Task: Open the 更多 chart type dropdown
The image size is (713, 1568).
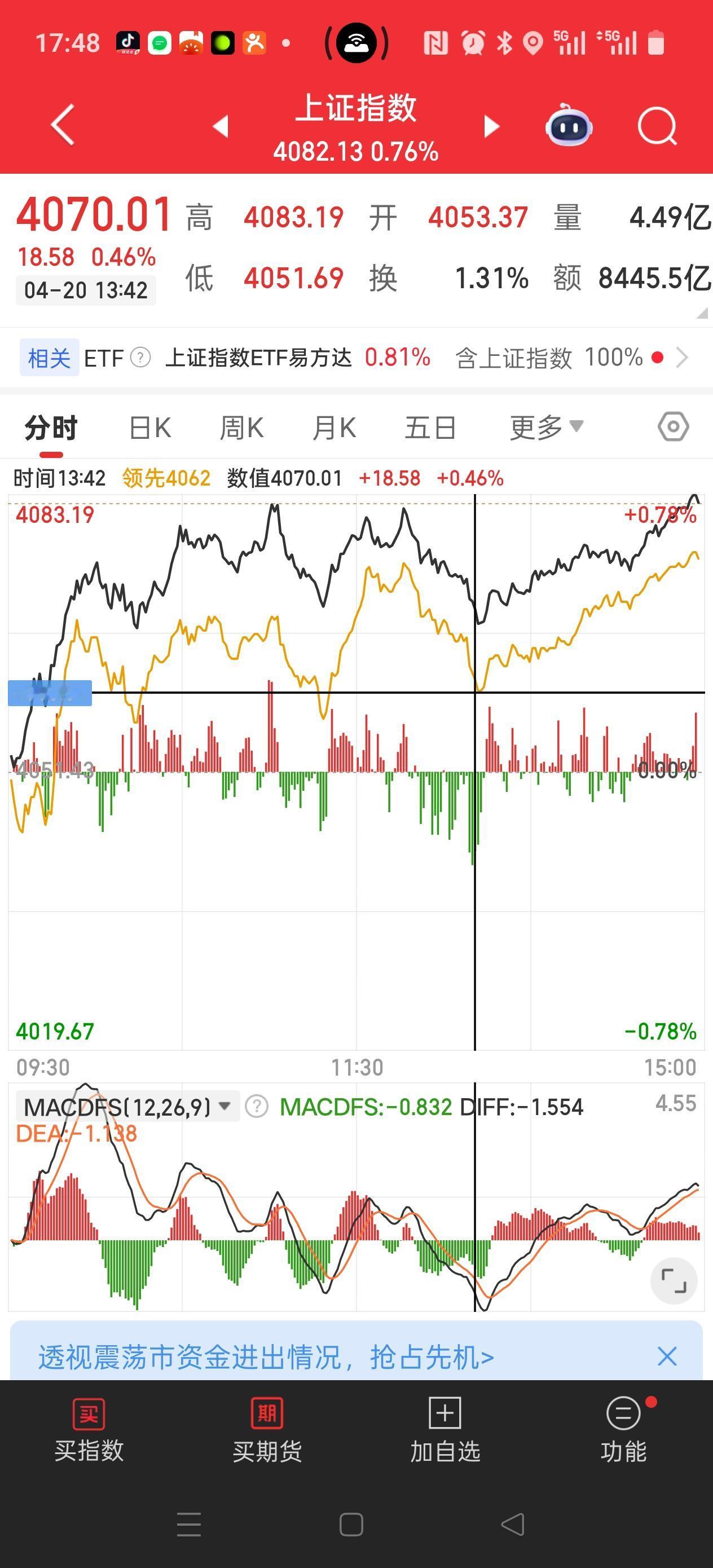Action: click(546, 426)
